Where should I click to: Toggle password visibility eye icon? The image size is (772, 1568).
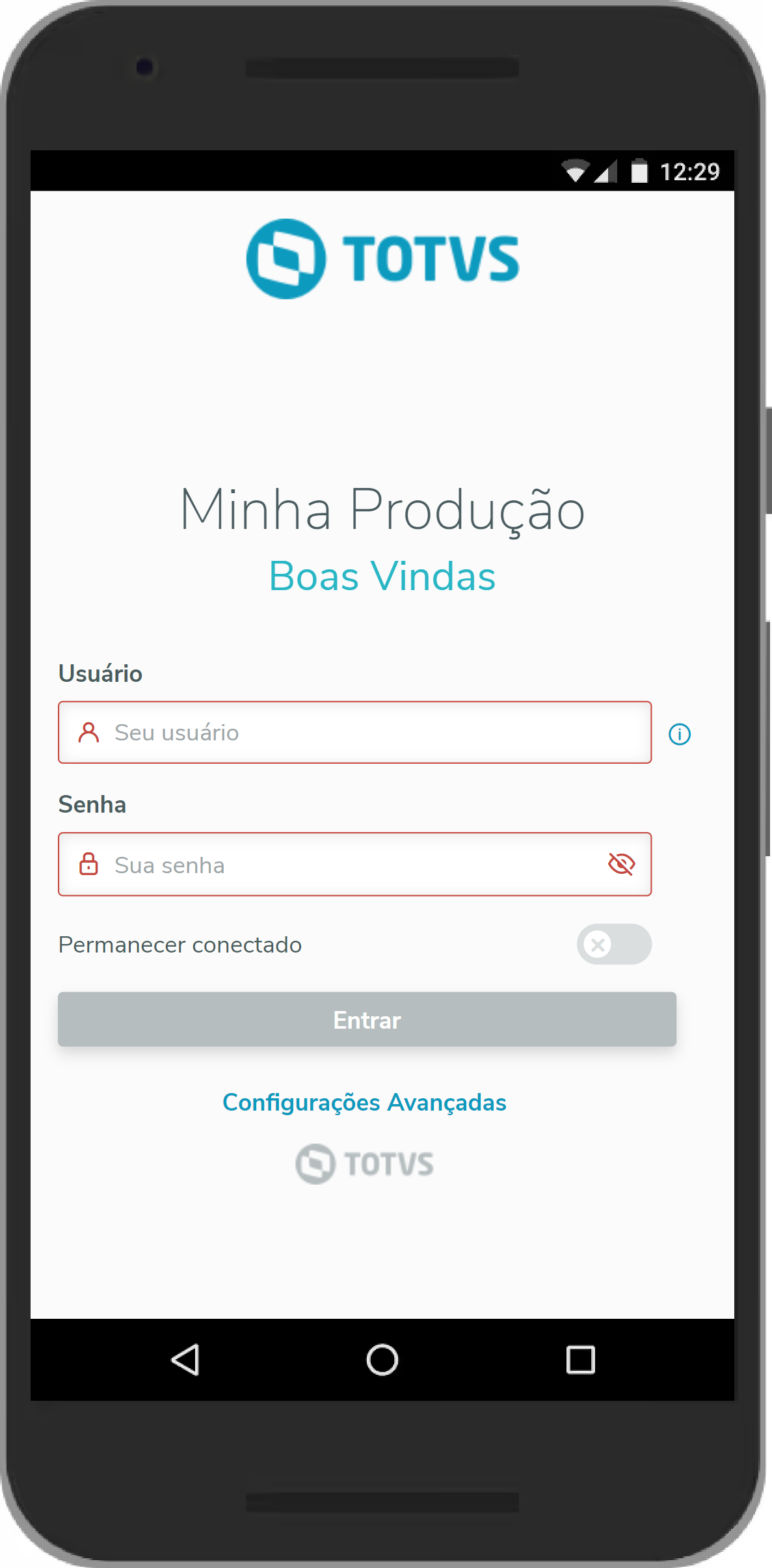621,864
